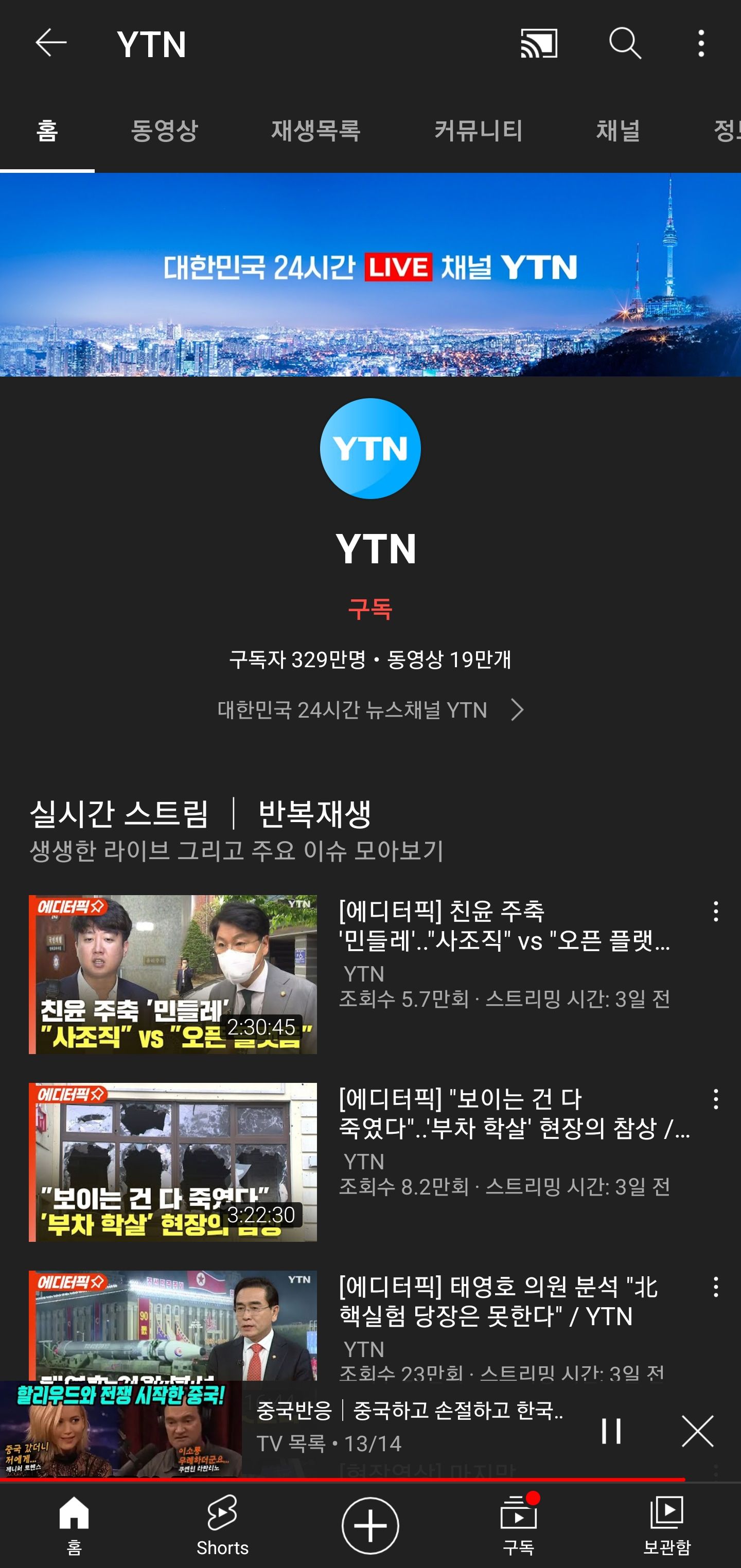Open options for the '부차 학살' video
Image resolution: width=741 pixels, height=1568 pixels.
715,1099
